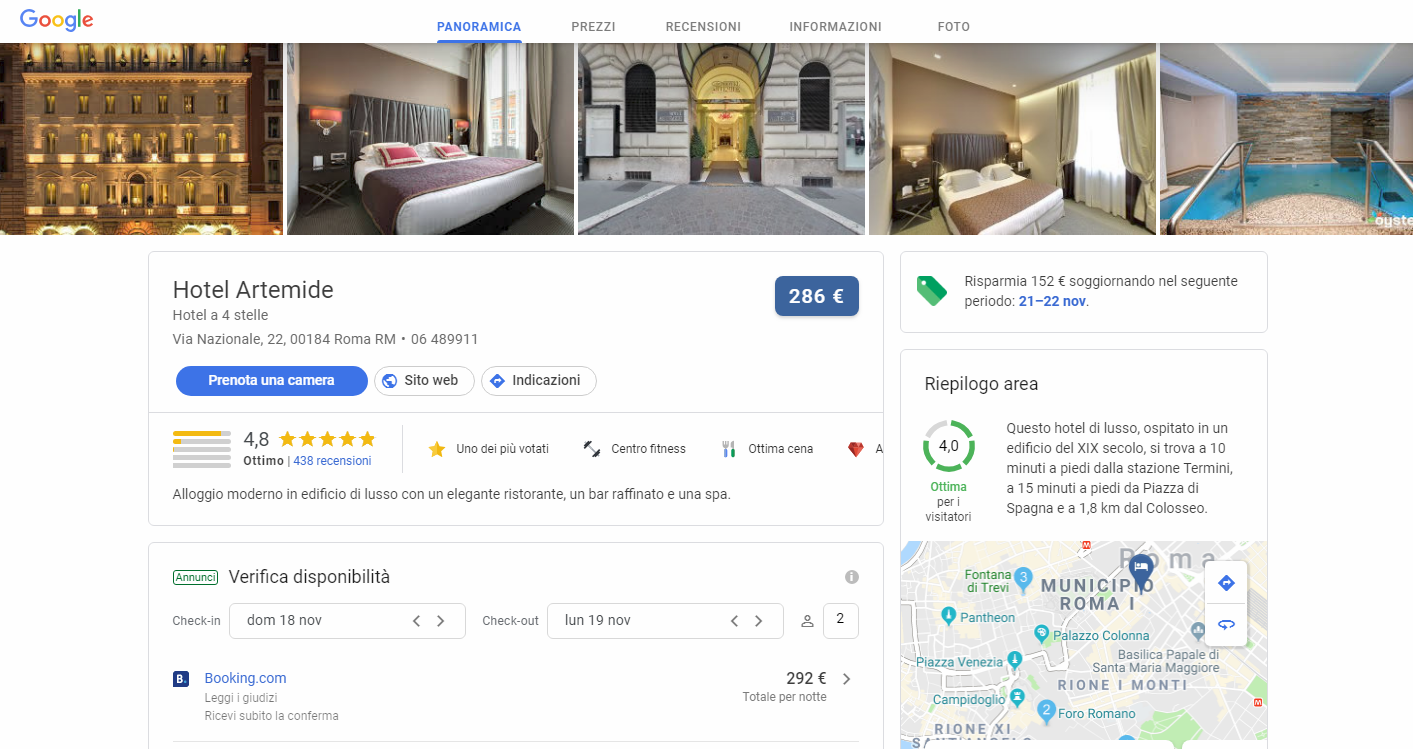Image resolution: width=1413 pixels, height=749 pixels.
Task: Select the 21–22 nov savings dates
Action: click(1052, 301)
